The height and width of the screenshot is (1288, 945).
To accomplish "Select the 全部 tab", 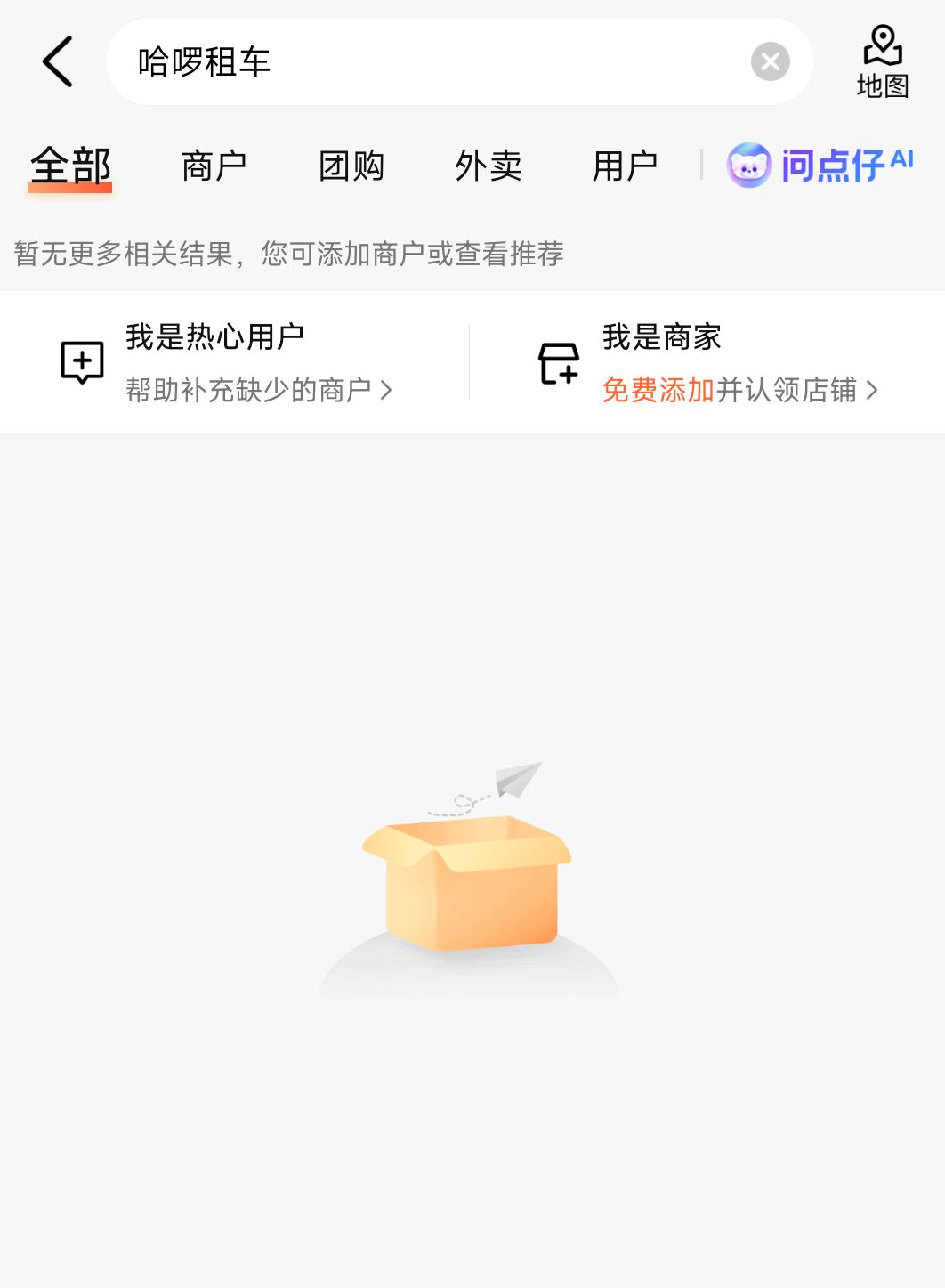I will (70, 166).
